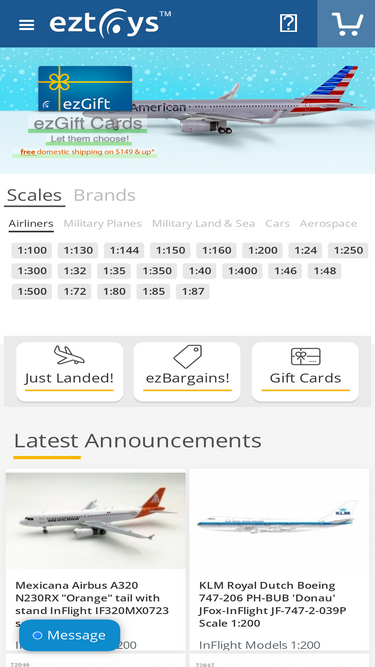Viewport: 375px width, 667px height.
Task: Choose the 1:200 scale chip
Action: (263, 251)
